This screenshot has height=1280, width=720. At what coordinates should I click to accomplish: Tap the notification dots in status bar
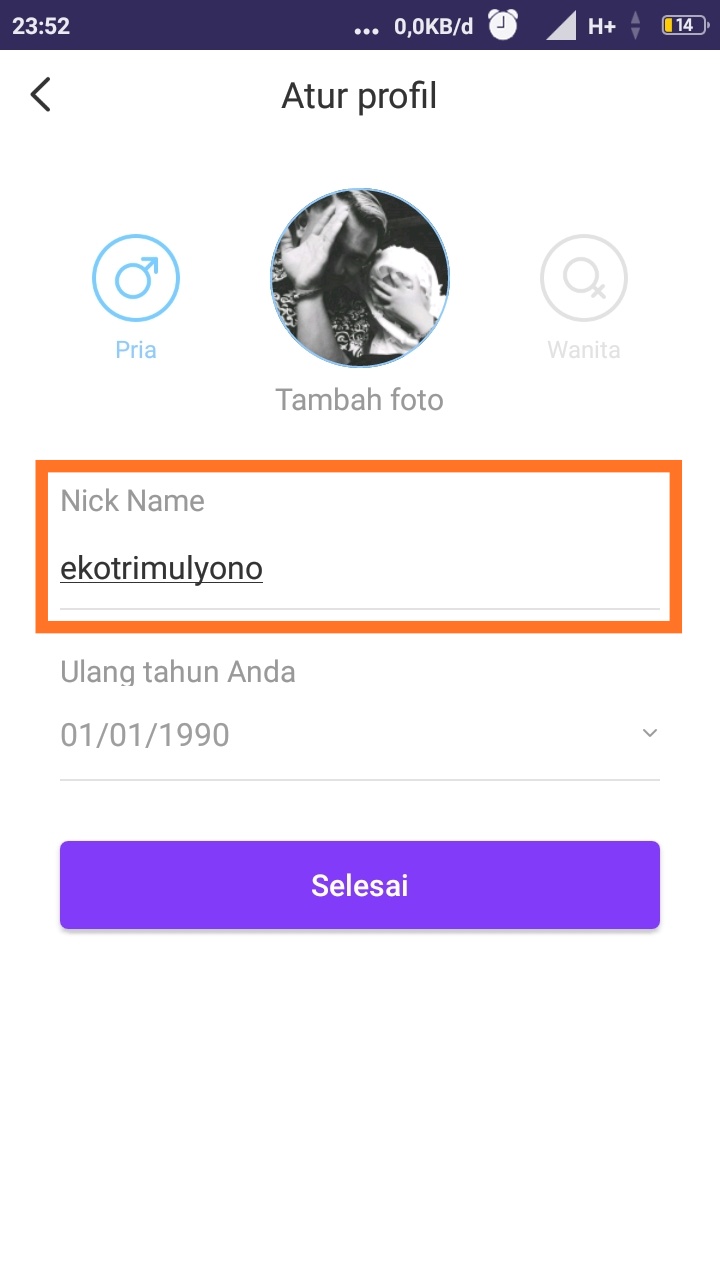click(365, 28)
